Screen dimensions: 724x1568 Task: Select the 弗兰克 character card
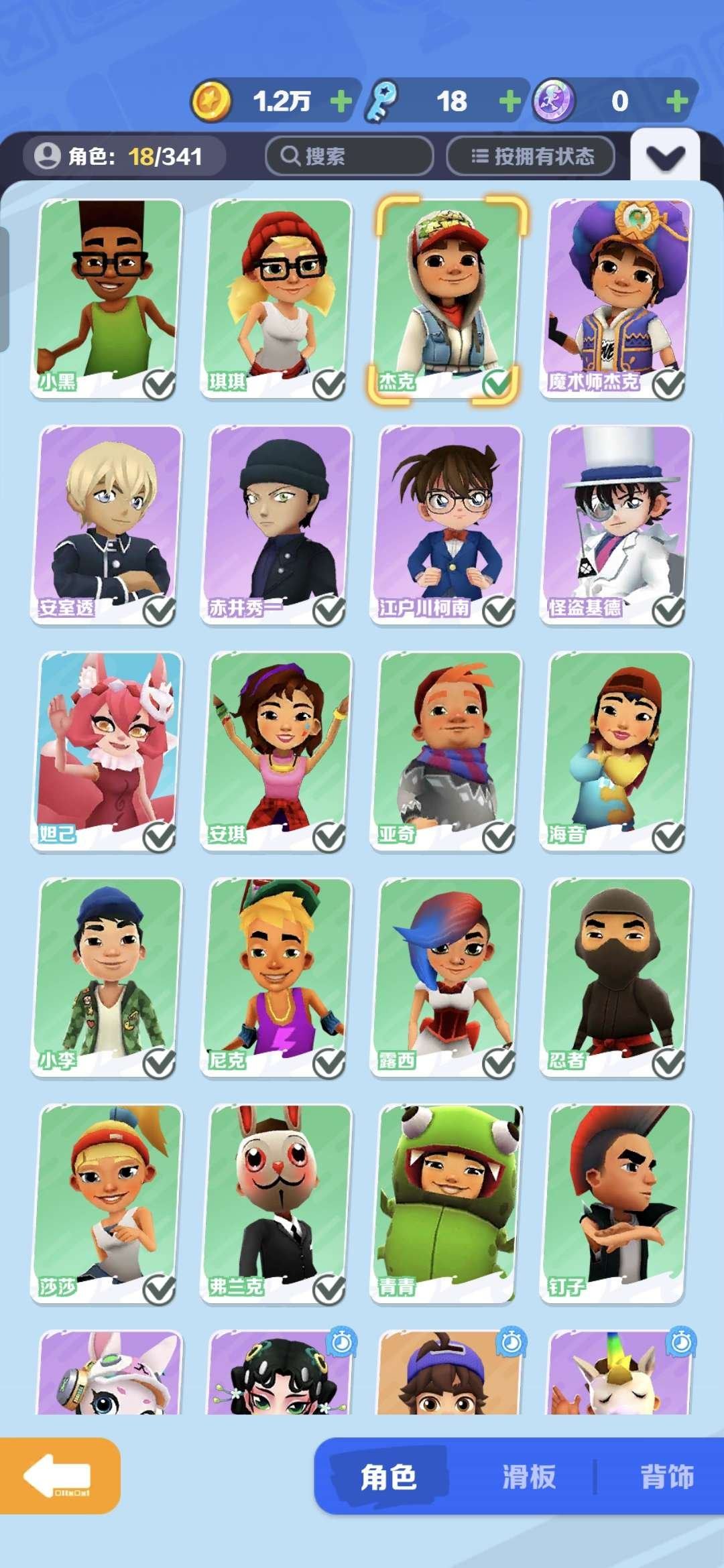(277, 1203)
